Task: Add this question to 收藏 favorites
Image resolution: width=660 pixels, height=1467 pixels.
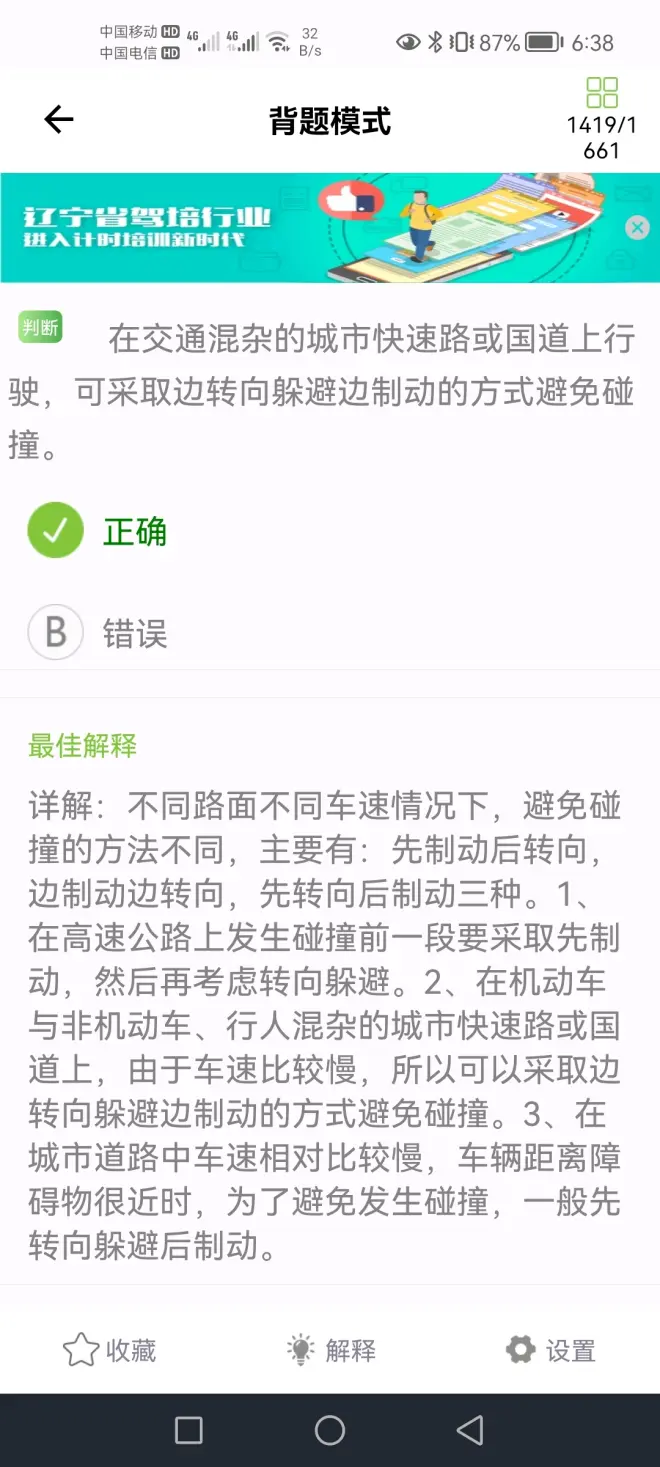Action: [x=110, y=1350]
